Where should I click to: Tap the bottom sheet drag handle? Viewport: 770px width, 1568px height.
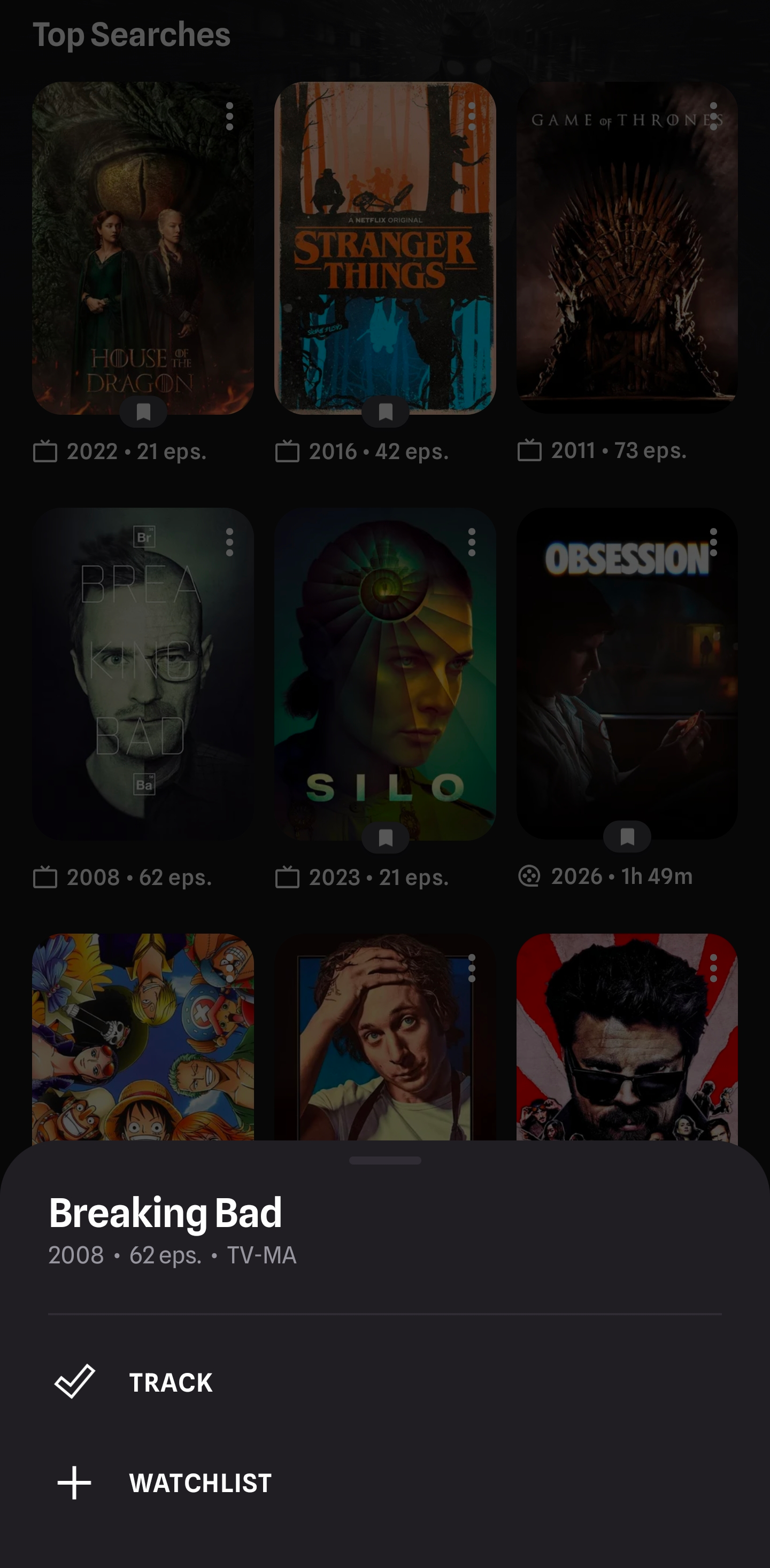pyautogui.click(x=385, y=1160)
